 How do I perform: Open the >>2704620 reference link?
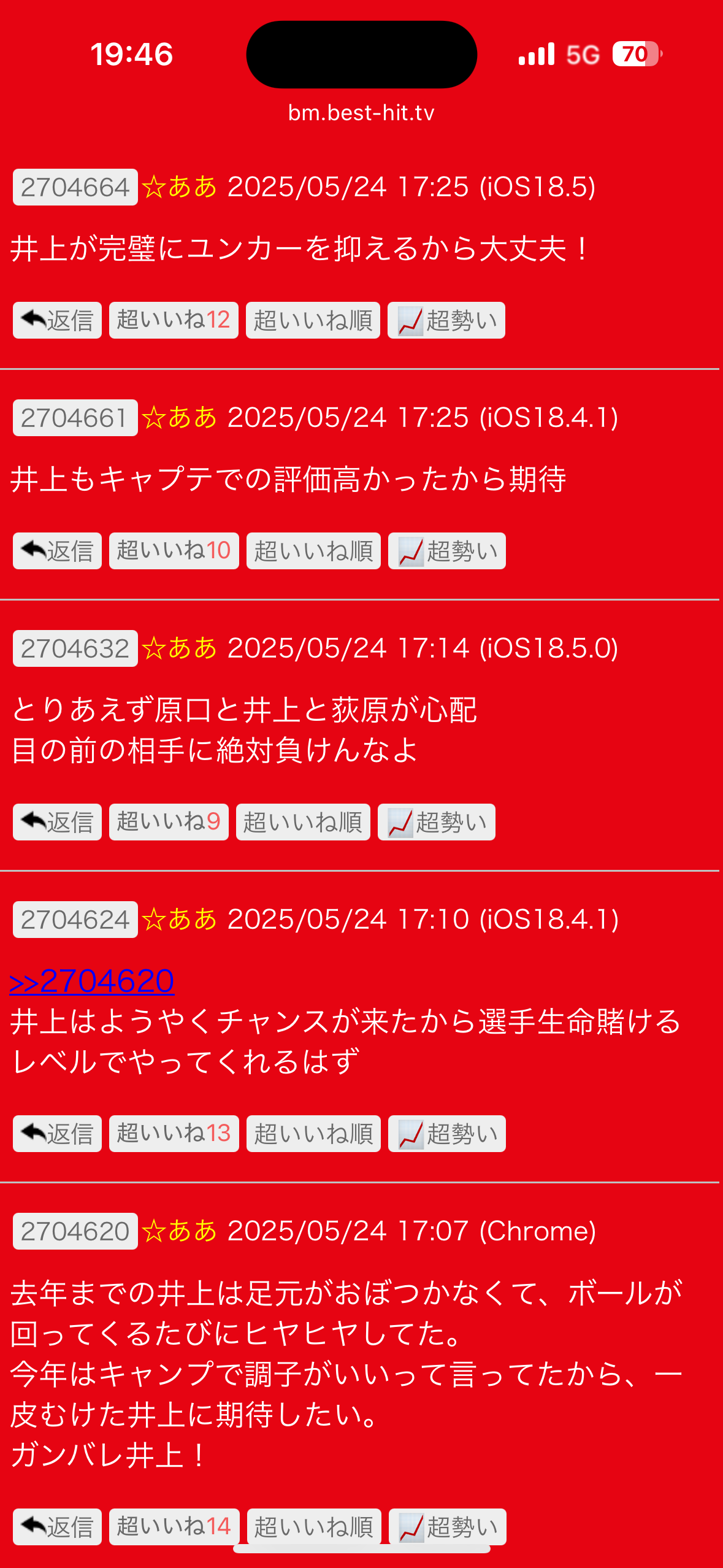point(92,981)
